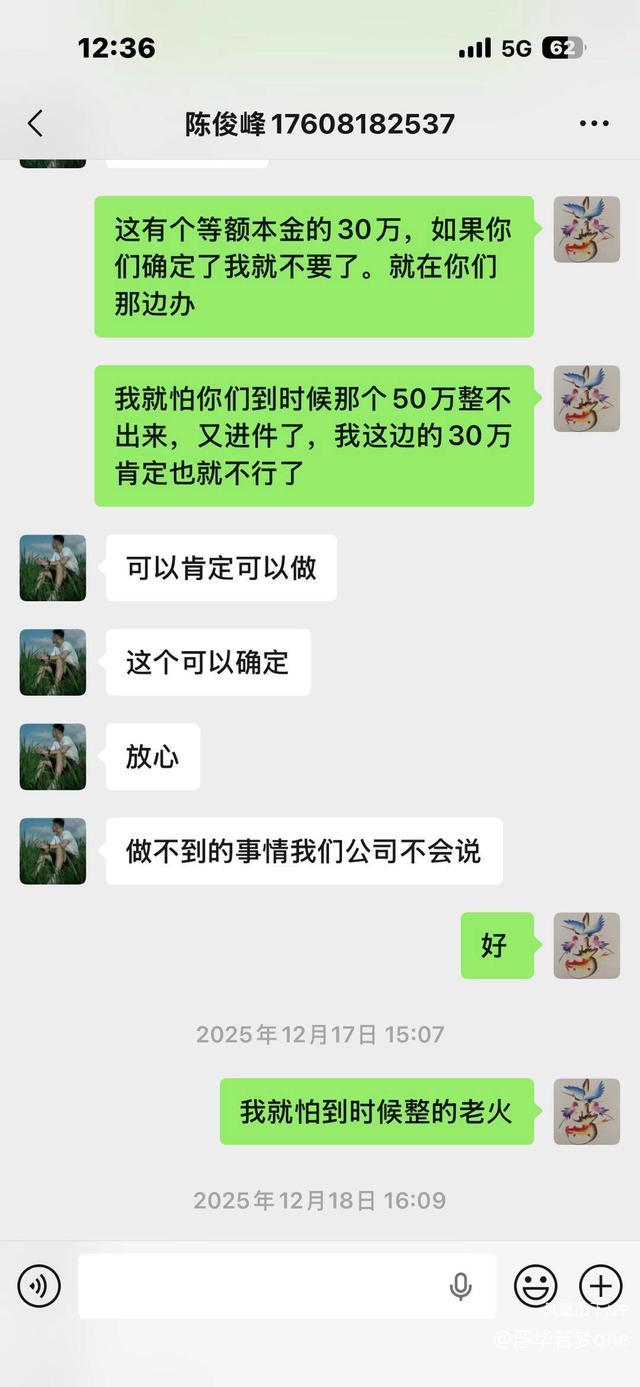Open the plus attachments menu
Image resolution: width=640 pixels, height=1387 pixels.
pos(600,1286)
